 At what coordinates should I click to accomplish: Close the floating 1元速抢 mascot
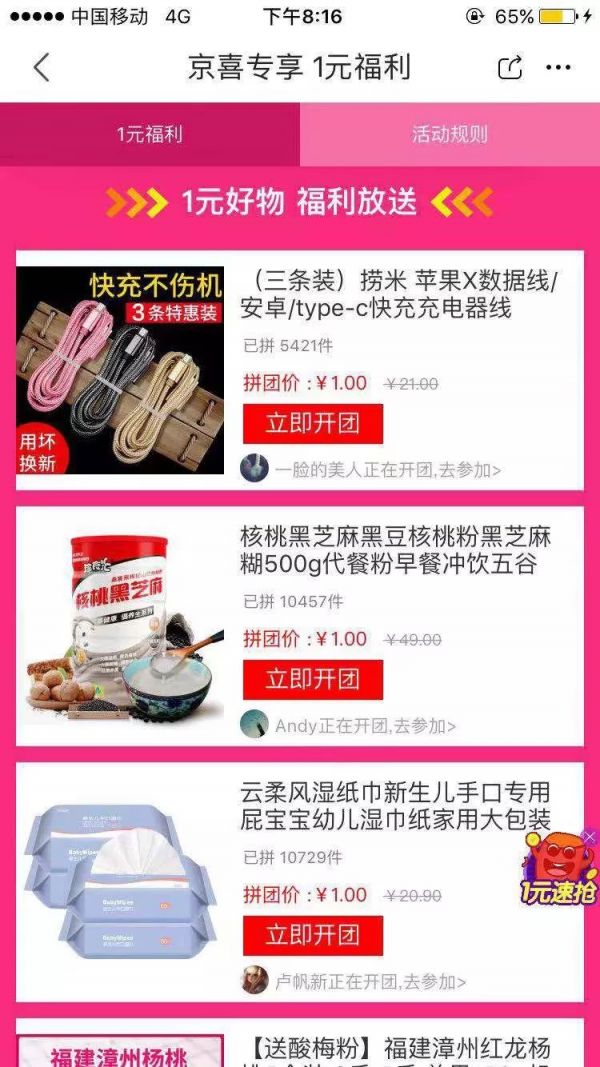tap(590, 836)
